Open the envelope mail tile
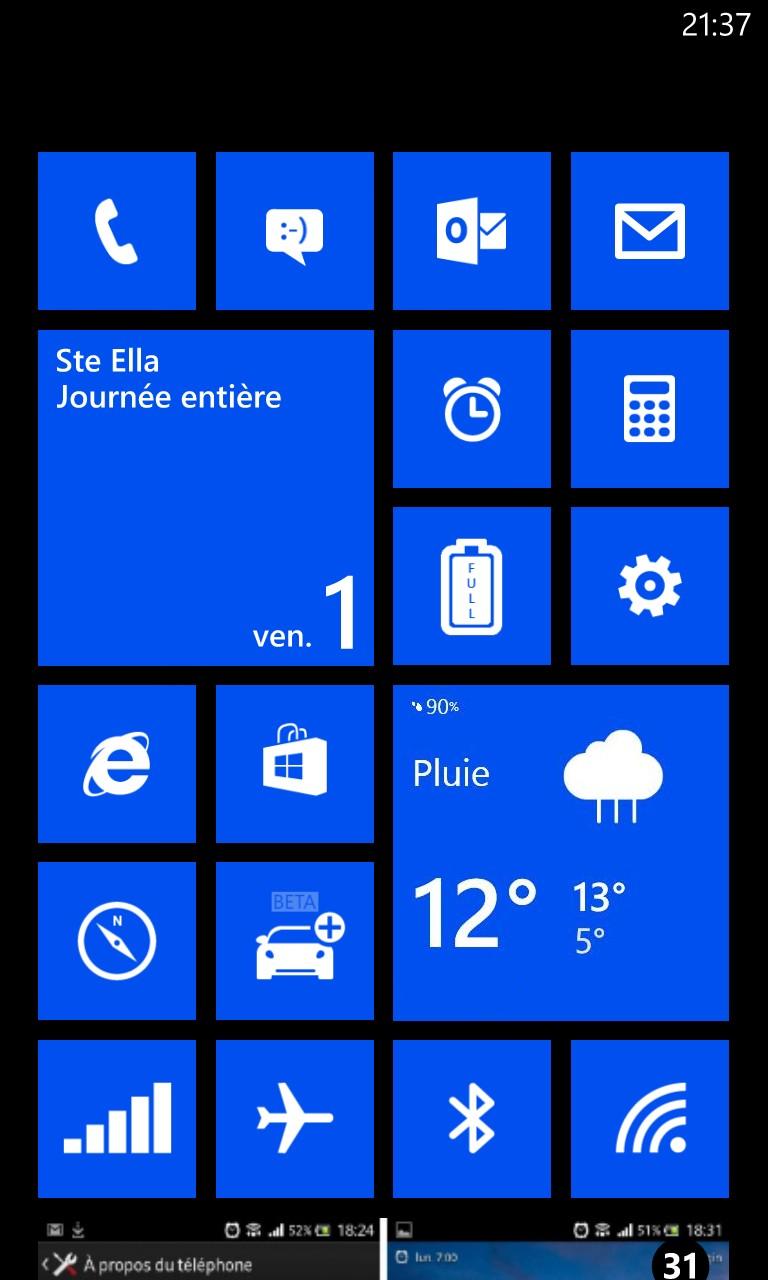Screen dimensions: 768x1280 tap(650, 231)
